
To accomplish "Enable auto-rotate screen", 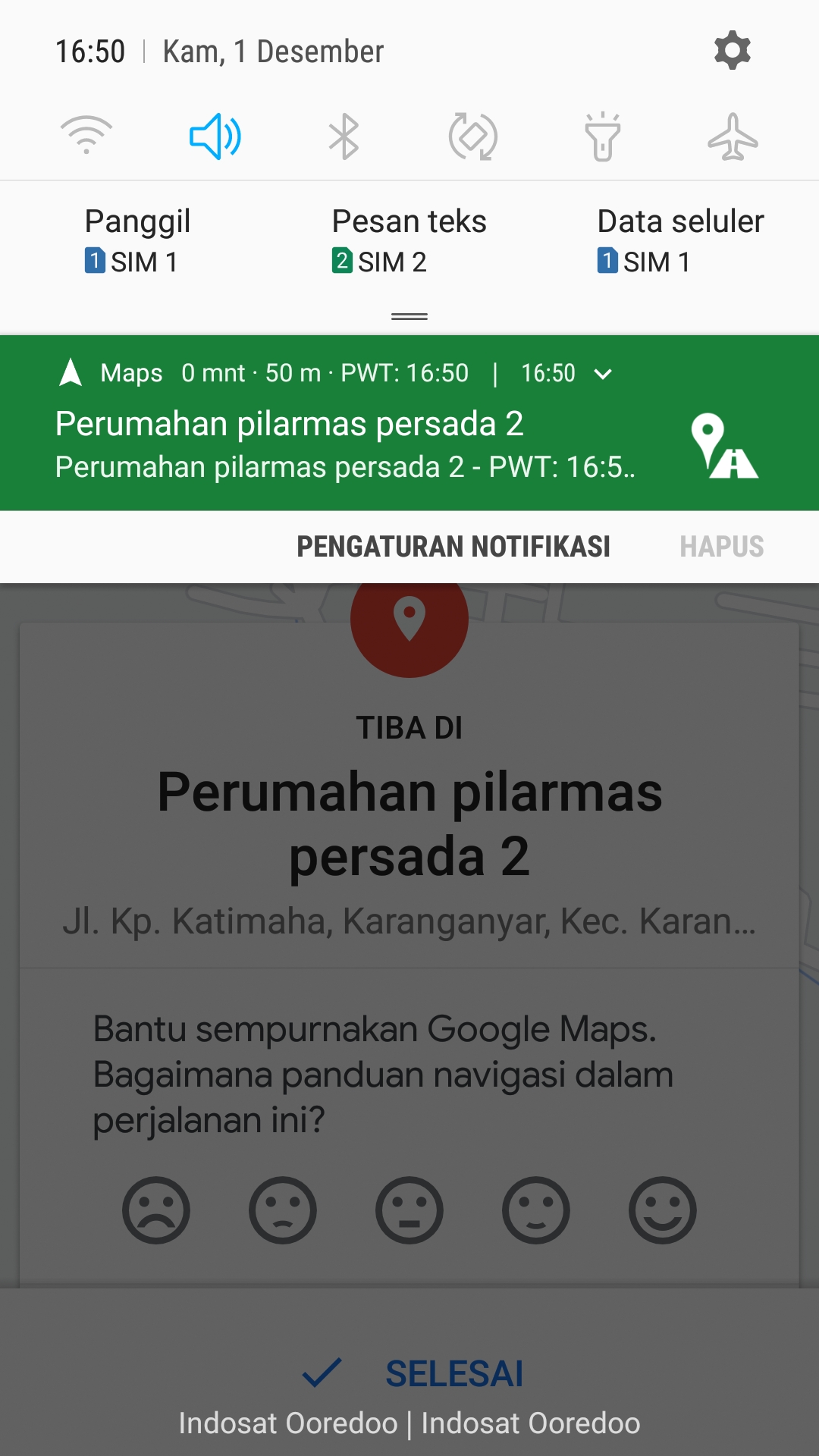I will tap(473, 136).
